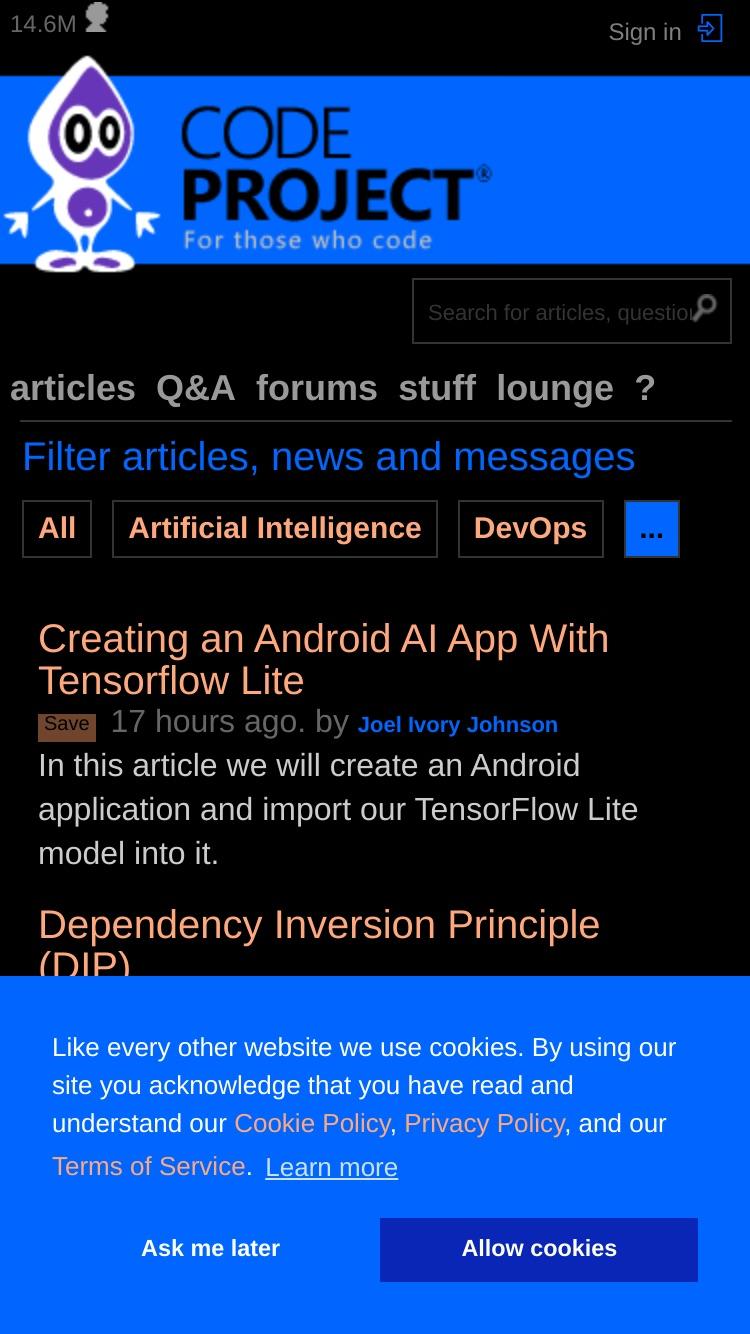Tap Allow cookies button

tap(539, 1249)
